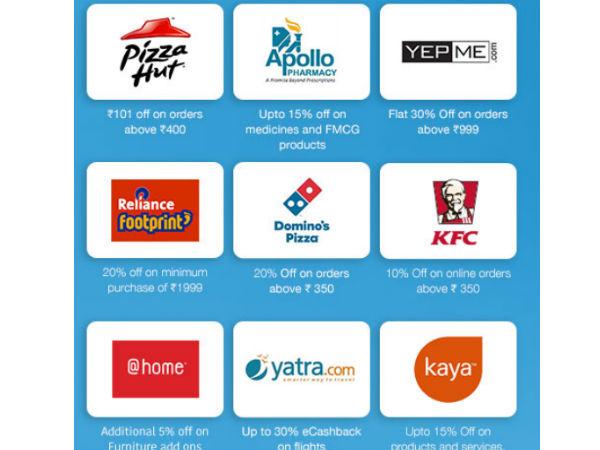The image size is (600, 450).
Task: View the yatra.com eCashback offer
Action: [301, 369]
